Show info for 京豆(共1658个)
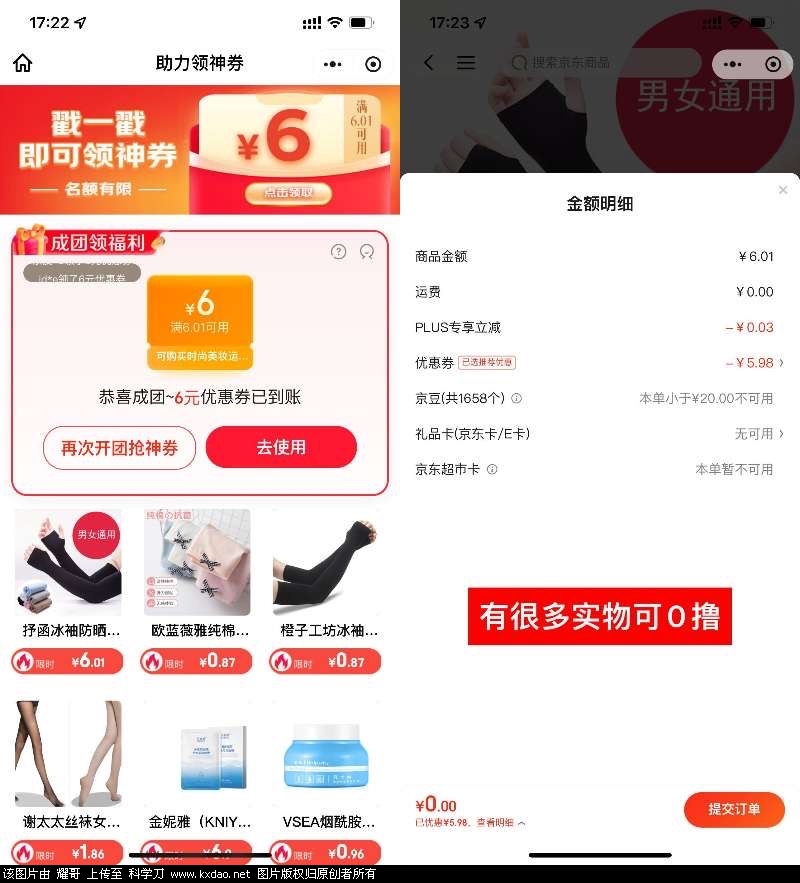 tap(516, 398)
